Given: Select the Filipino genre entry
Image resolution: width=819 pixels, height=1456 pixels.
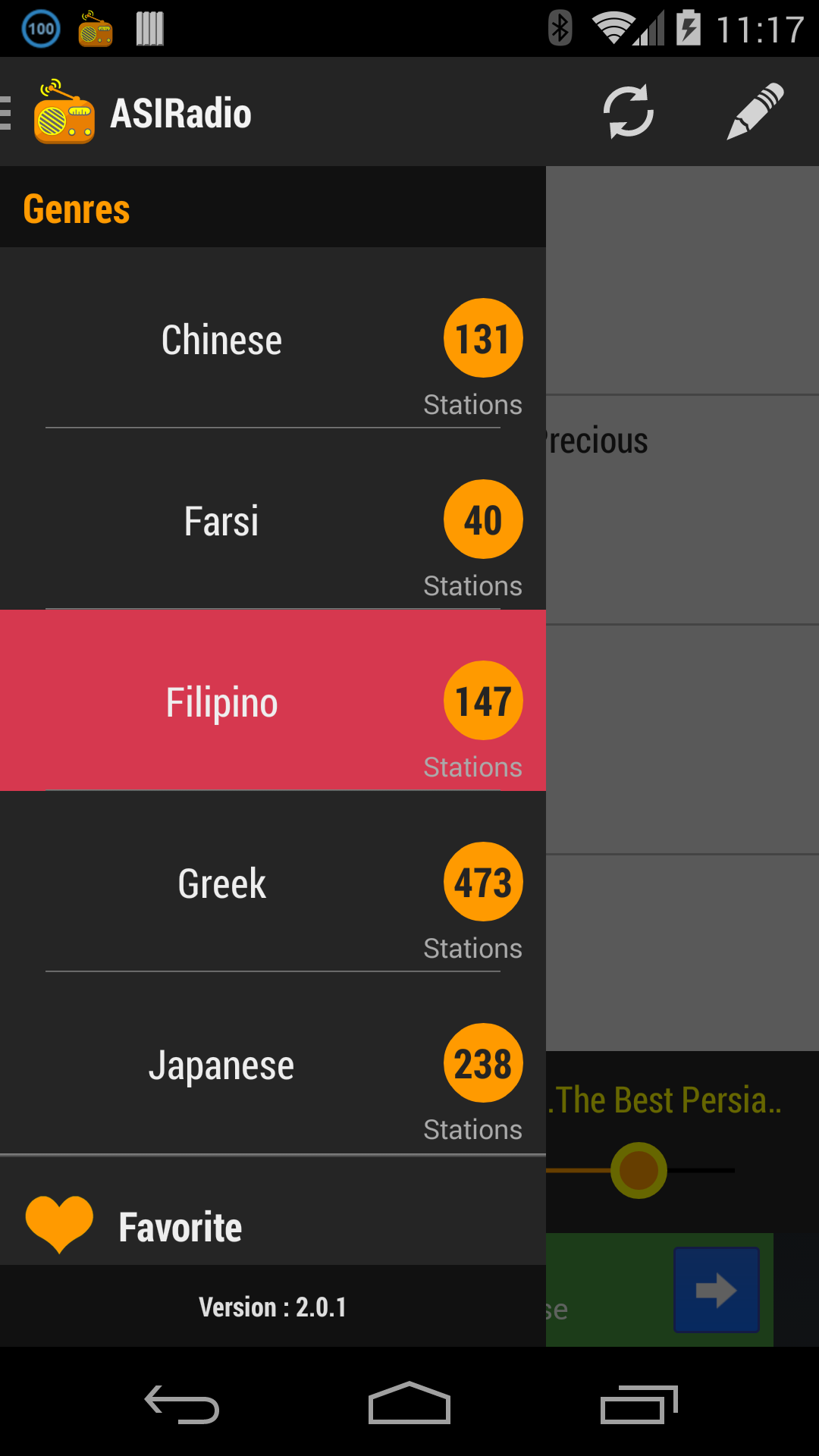Looking at the screenshot, I should tap(221, 701).
